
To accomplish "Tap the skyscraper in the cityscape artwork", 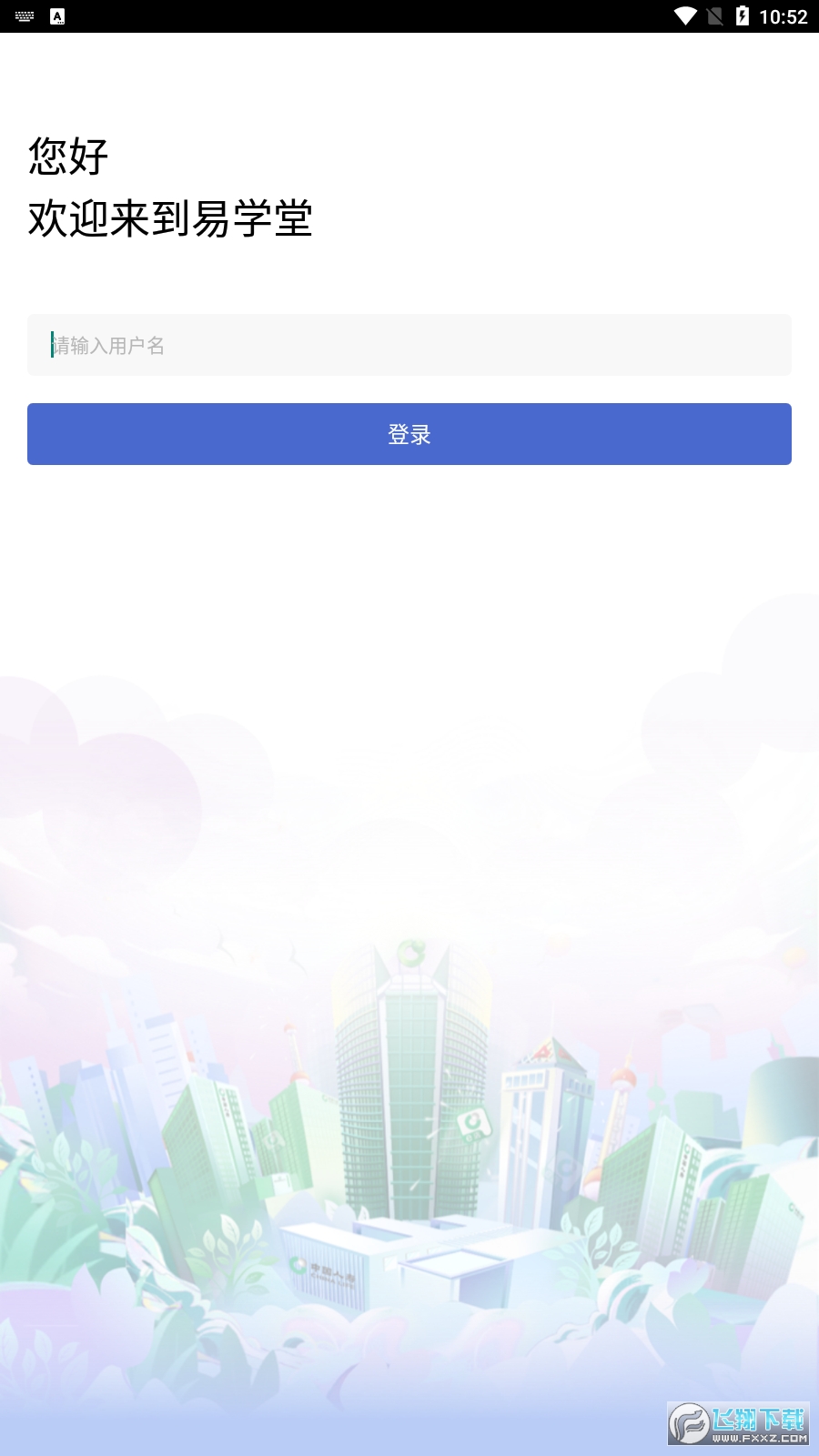I will pos(409,1092).
